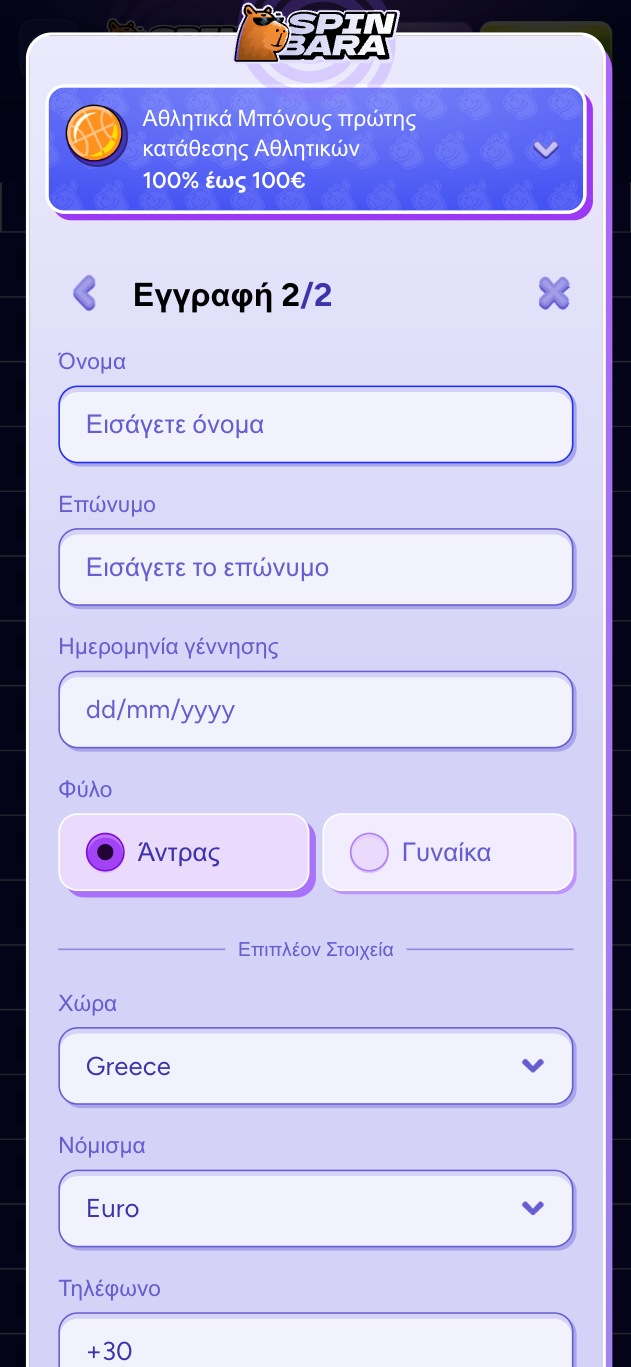The image size is (631, 1367).
Task: Open the Νόμισμα currency dropdown showing Euro
Action: pos(315,1209)
